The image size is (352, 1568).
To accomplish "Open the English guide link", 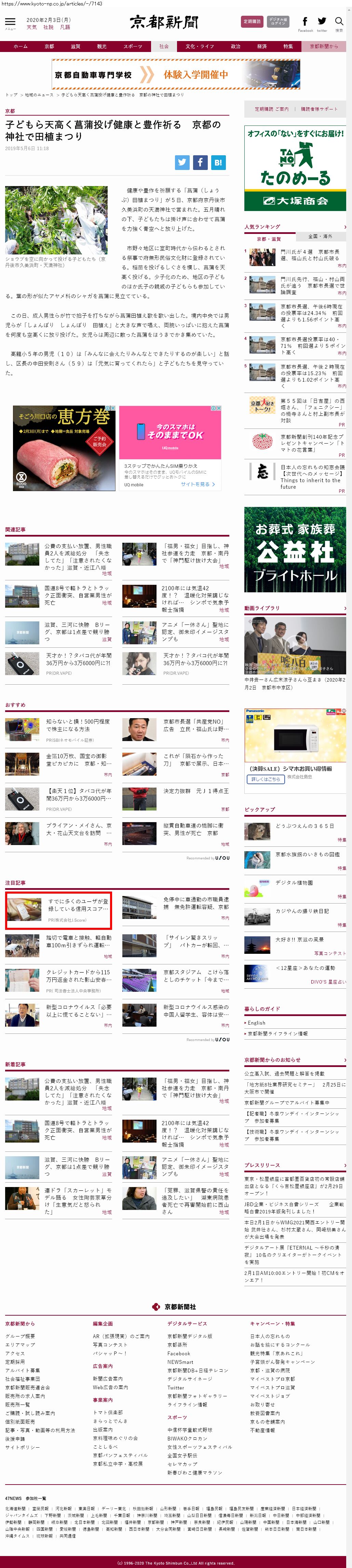I will click(256, 1023).
